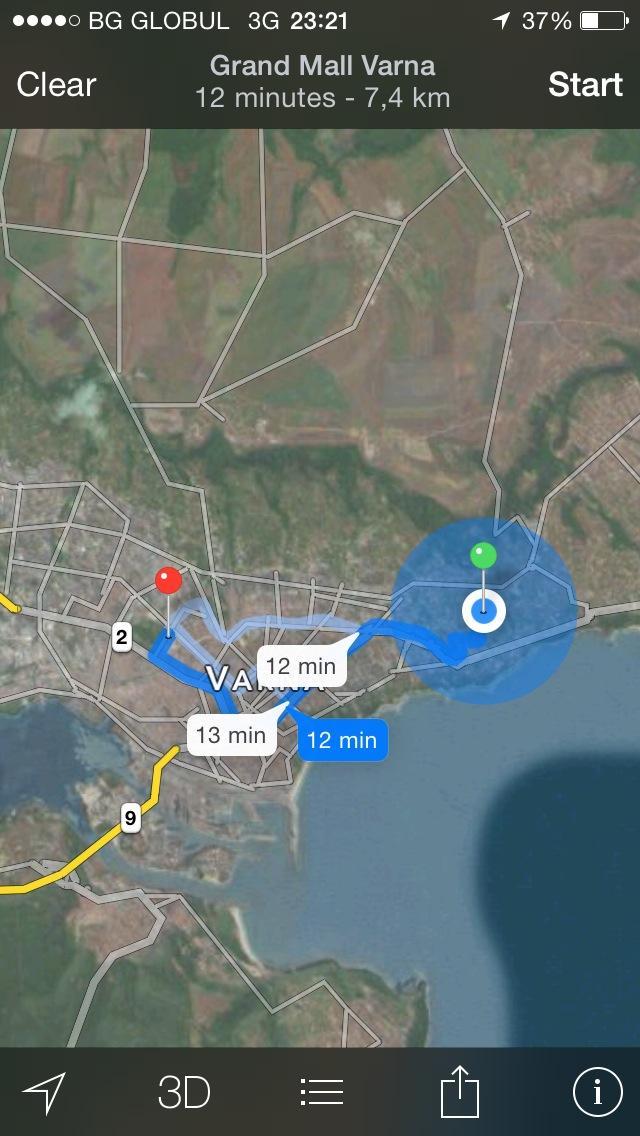Image resolution: width=640 pixels, height=1136 pixels.
Task: Choose the blue 12 min route label
Action: click(342, 741)
